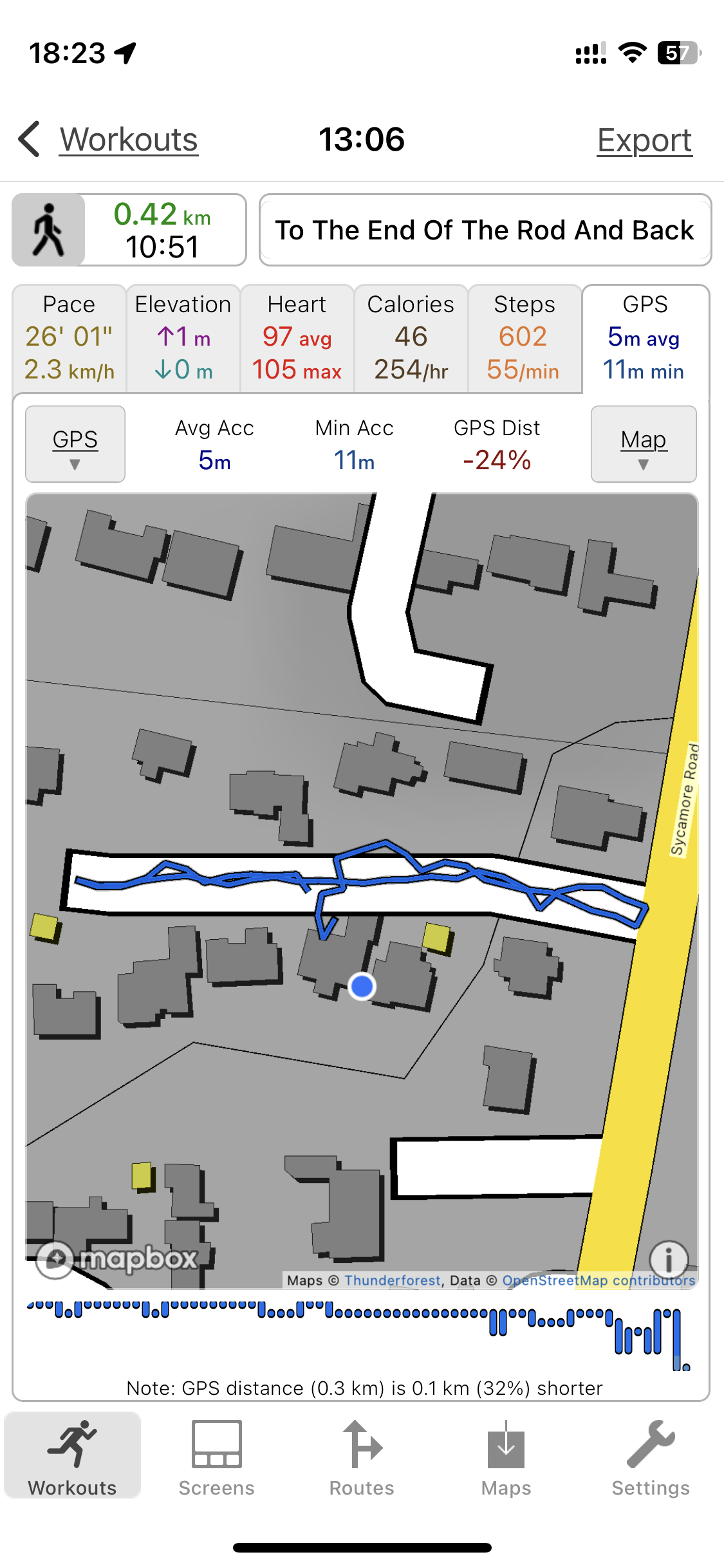This screenshot has width=724, height=1568.
Task: Export this workout
Action: pyautogui.click(x=644, y=140)
